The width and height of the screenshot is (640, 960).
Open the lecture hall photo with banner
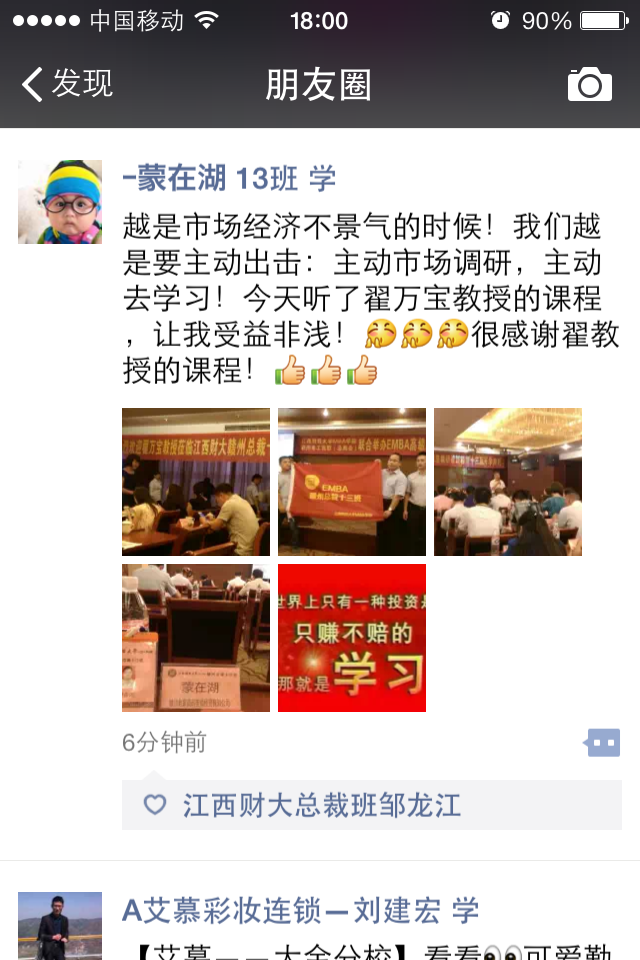pyautogui.click(x=196, y=482)
